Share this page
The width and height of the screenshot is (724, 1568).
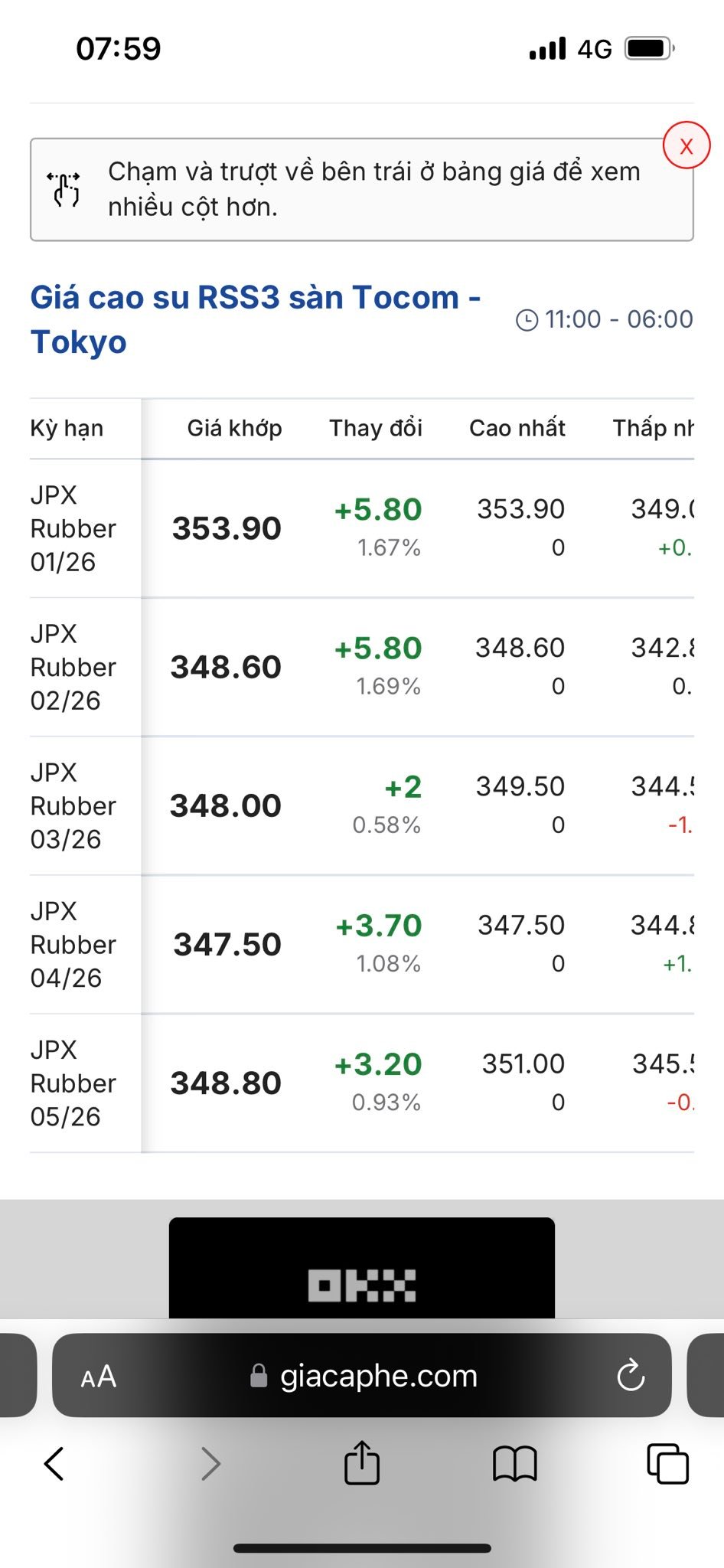click(x=362, y=1462)
